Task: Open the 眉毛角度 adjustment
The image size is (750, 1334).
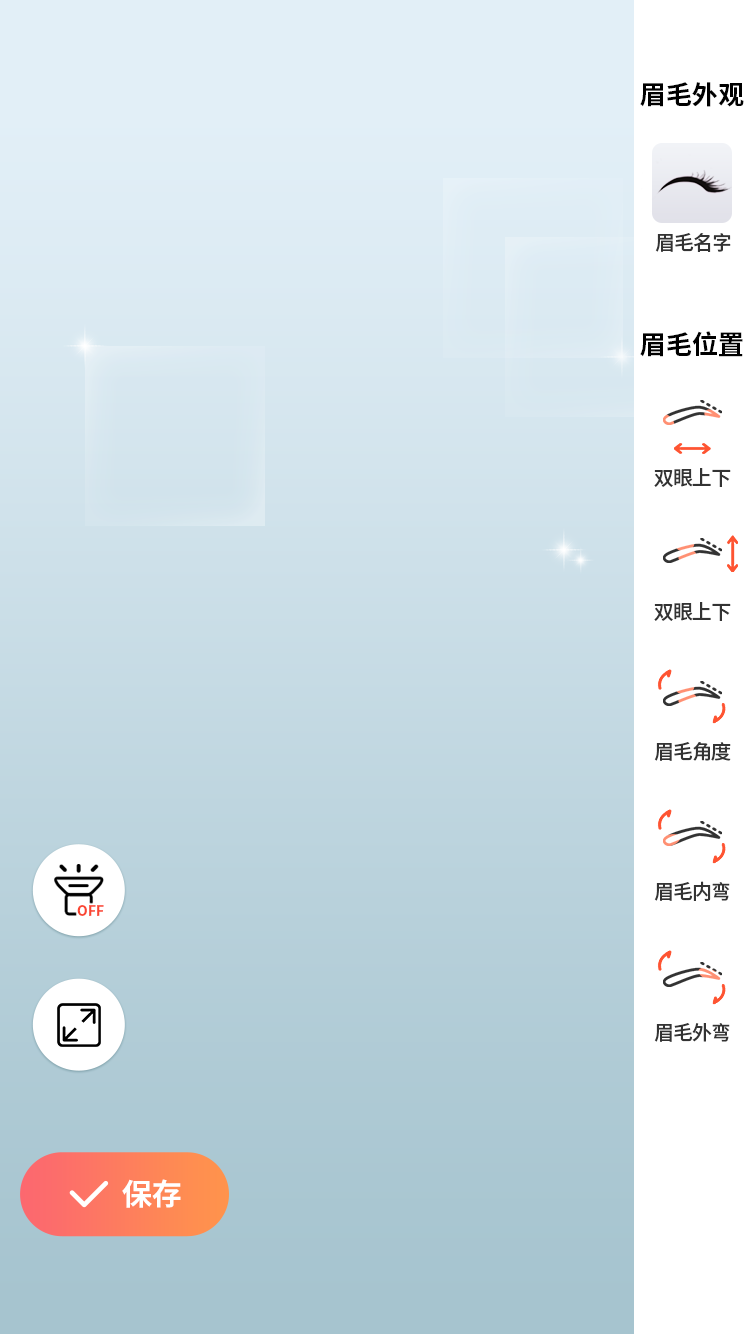Action: click(x=692, y=716)
